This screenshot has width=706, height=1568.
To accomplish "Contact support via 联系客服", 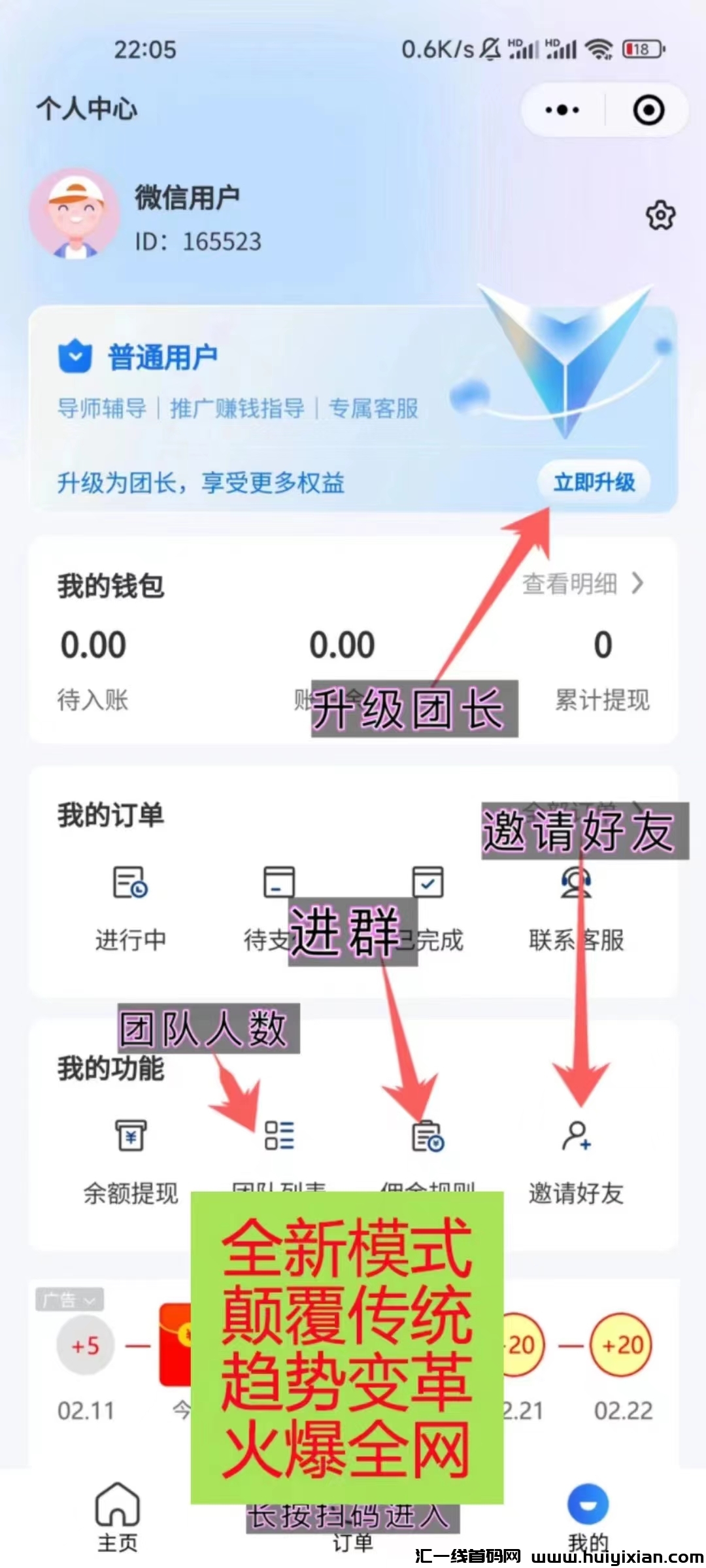I will 576,906.
